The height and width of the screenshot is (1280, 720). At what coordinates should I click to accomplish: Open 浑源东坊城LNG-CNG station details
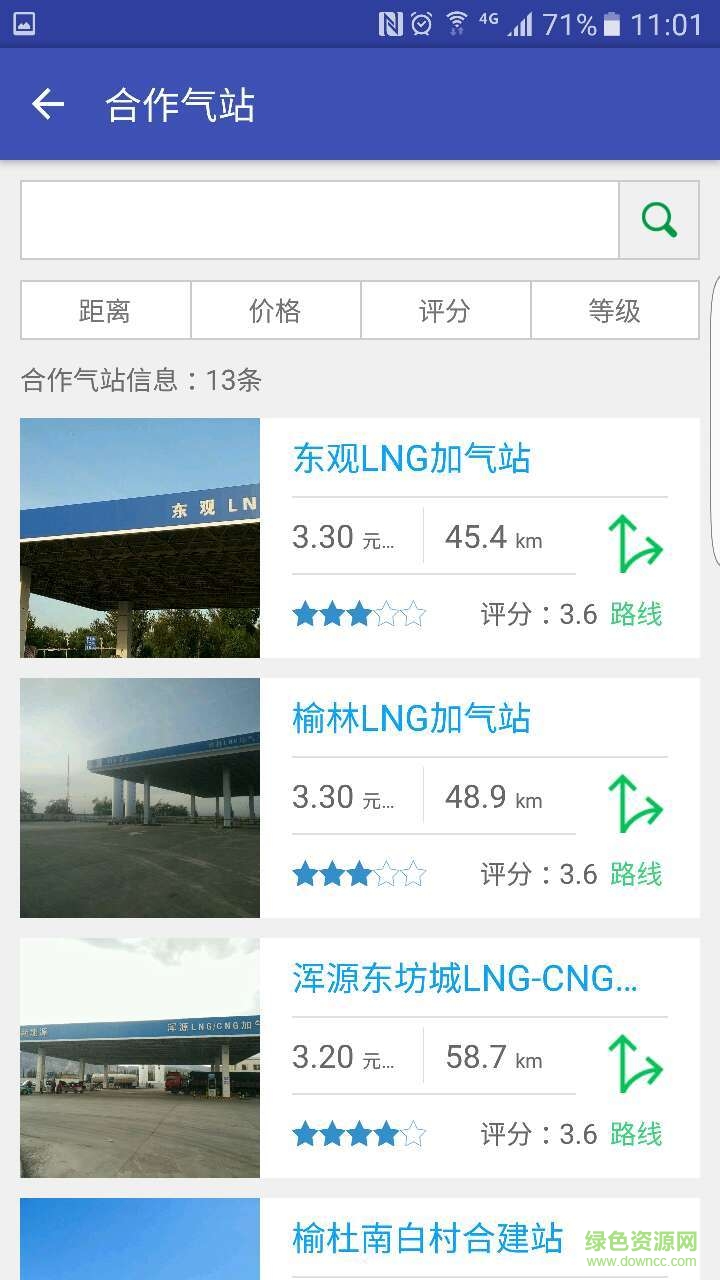(x=465, y=979)
